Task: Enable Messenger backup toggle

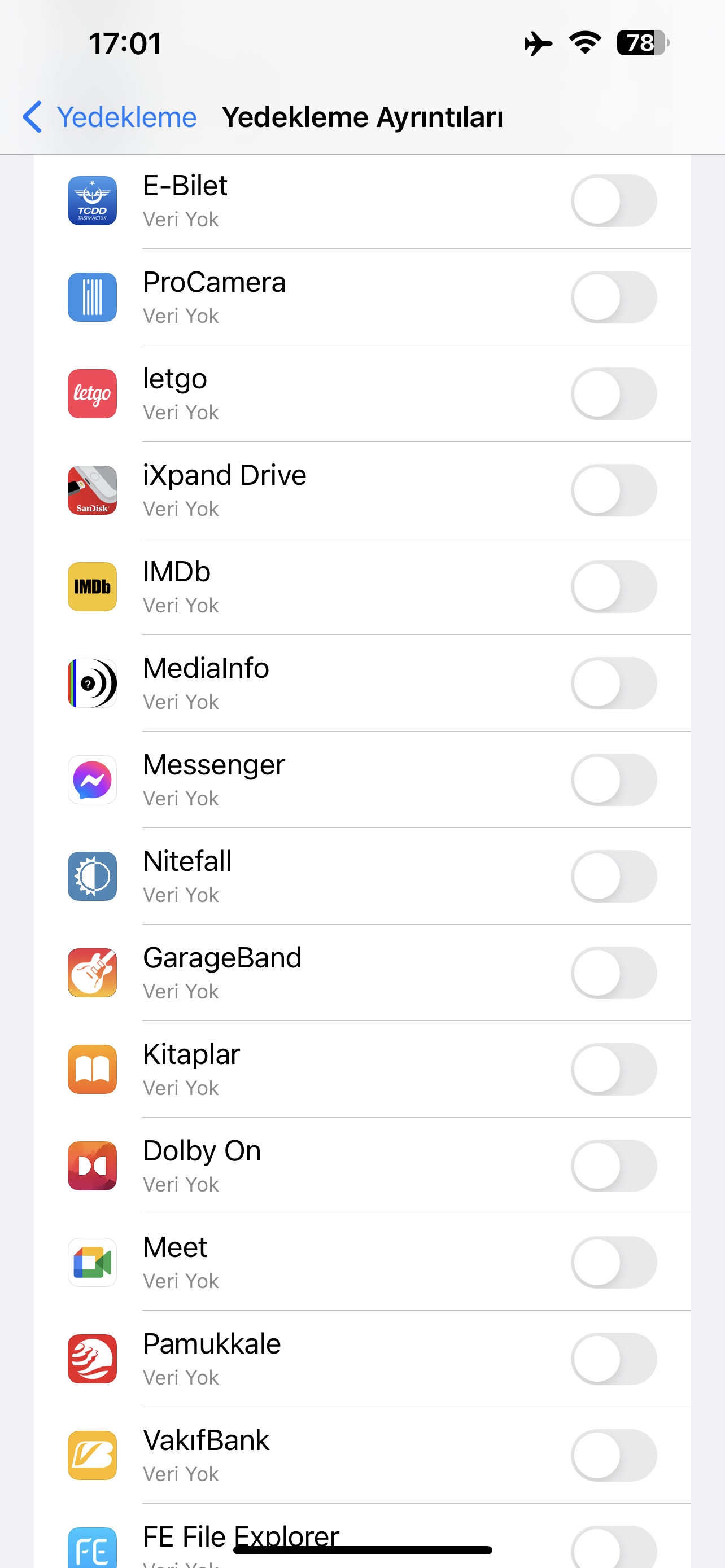Action: tap(614, 779)
